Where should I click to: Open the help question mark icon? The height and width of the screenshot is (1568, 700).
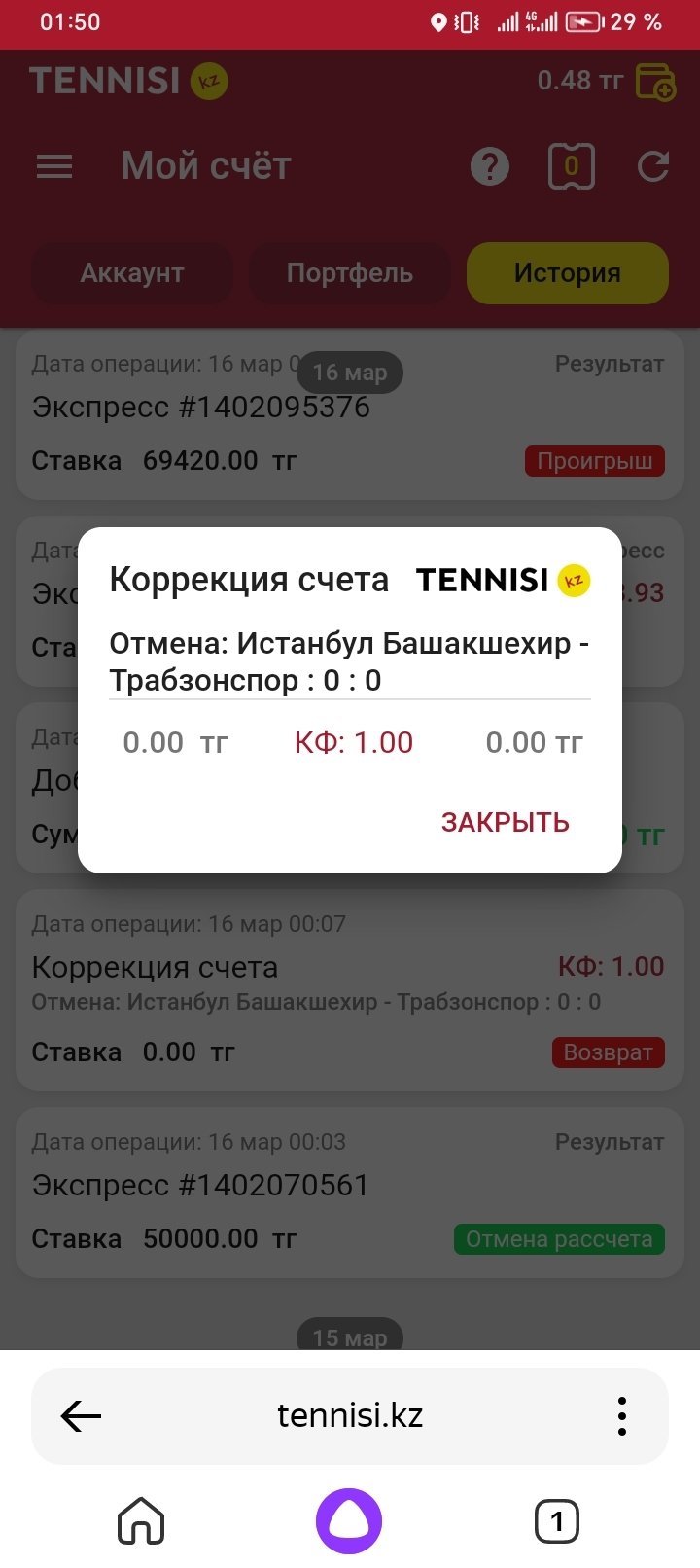click(x=490, y=167)
